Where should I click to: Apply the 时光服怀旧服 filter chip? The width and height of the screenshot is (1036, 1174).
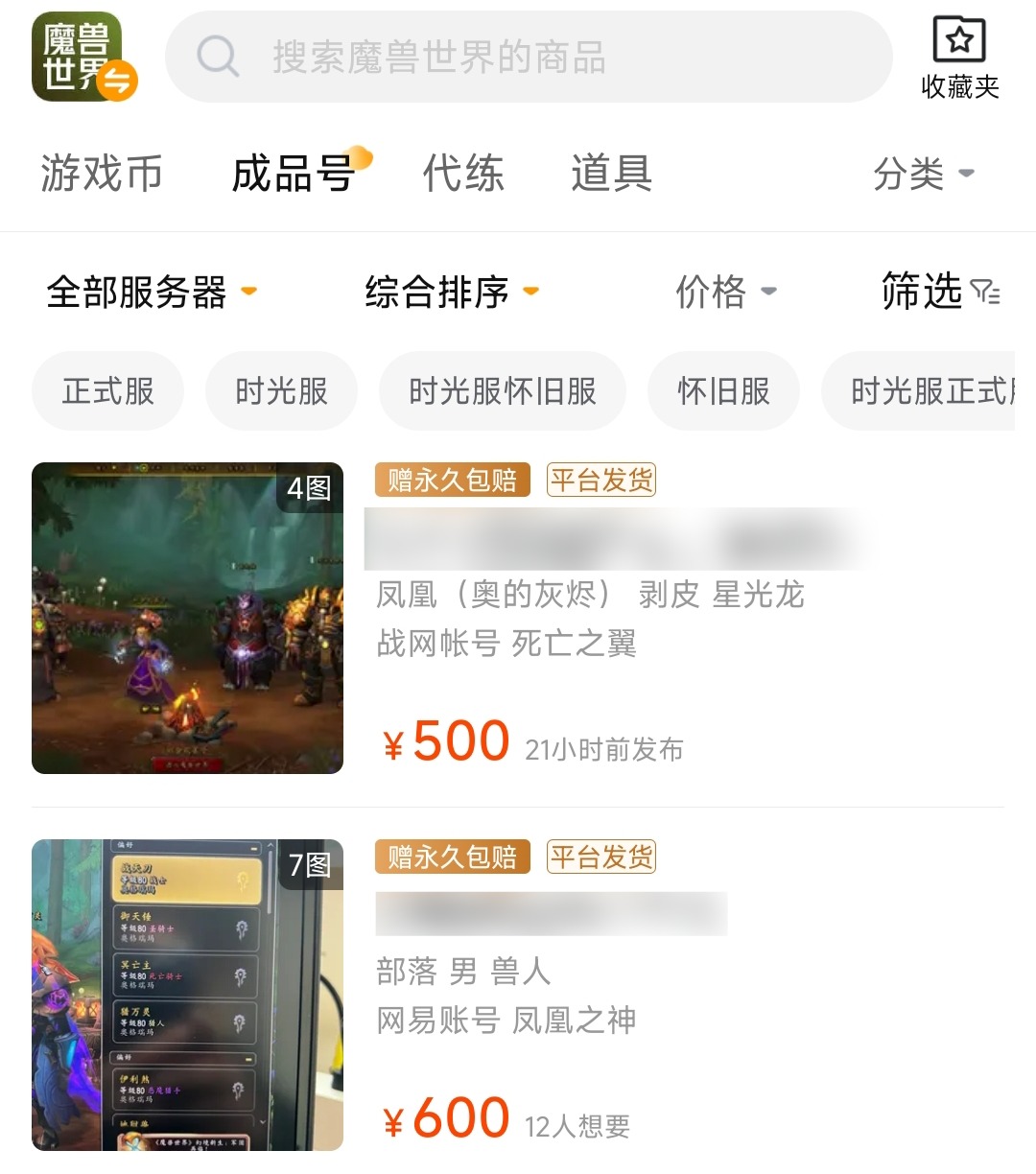502,391
